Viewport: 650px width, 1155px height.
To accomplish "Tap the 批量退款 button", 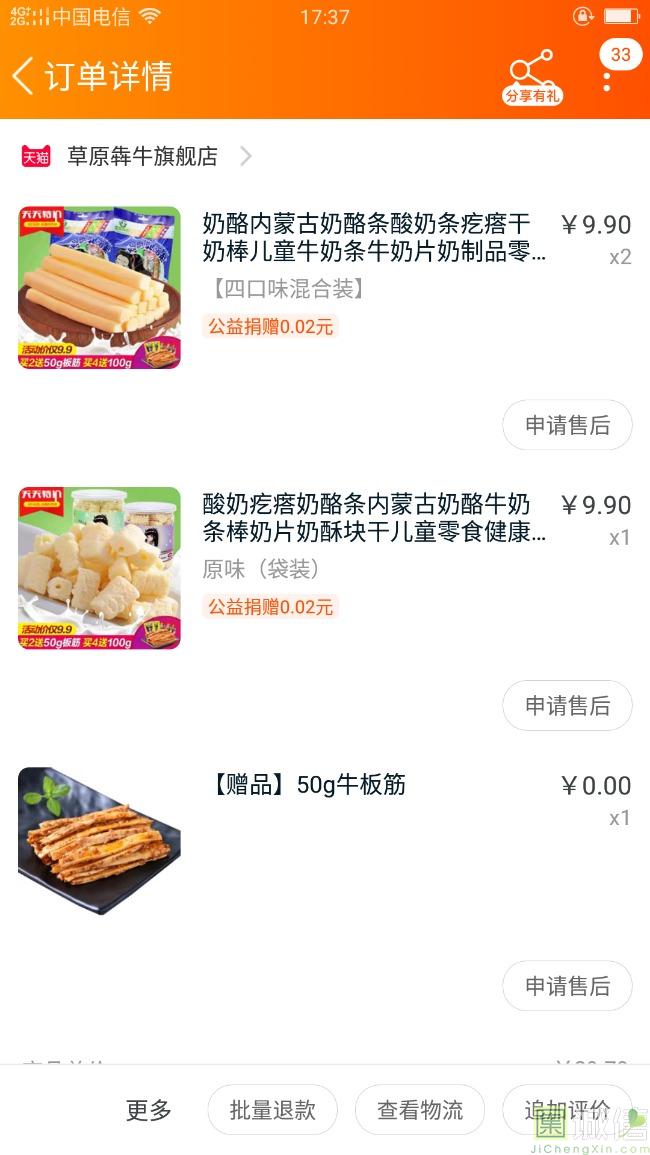I will (x=272, y=1110).
